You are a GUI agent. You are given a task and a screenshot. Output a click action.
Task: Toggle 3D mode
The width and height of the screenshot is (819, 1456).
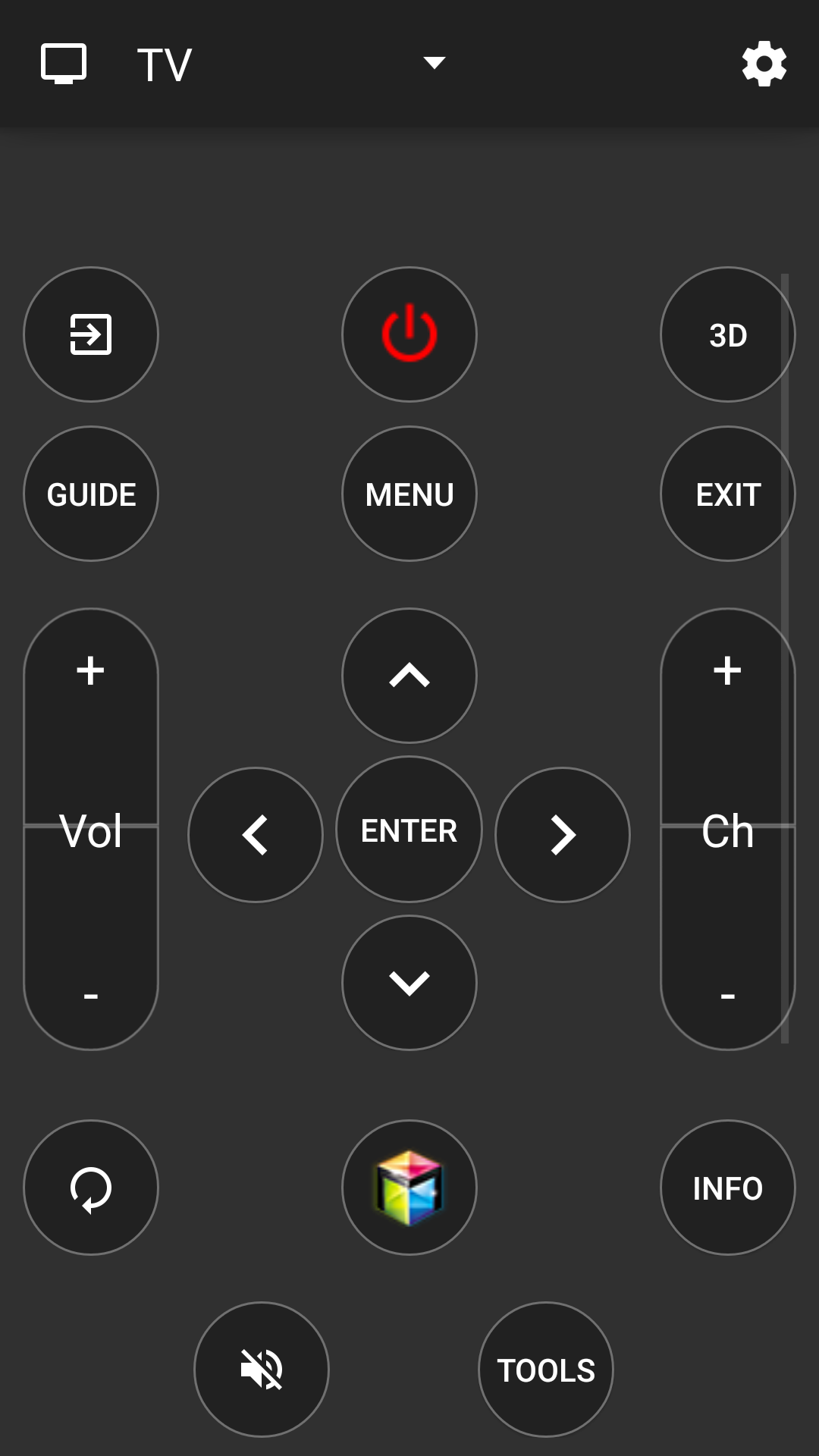pos(727,334)
